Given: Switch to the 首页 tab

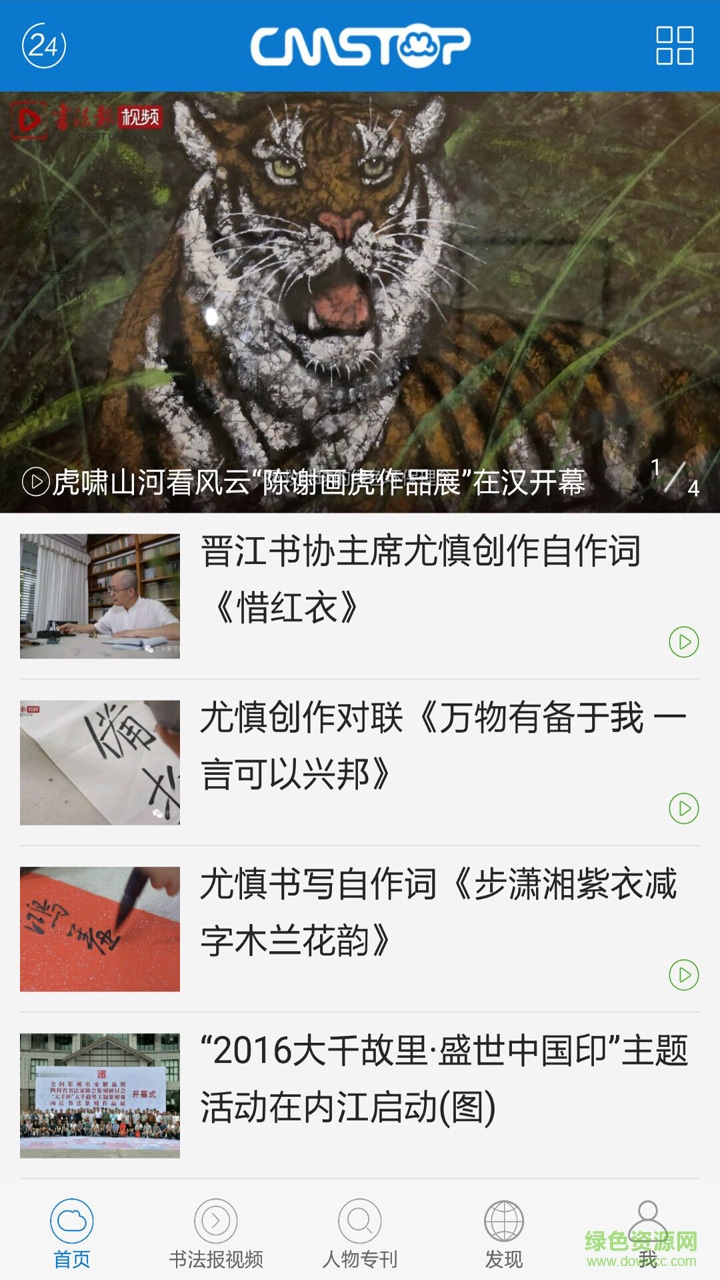Looking at the screenshot, I should point(72,1234).
